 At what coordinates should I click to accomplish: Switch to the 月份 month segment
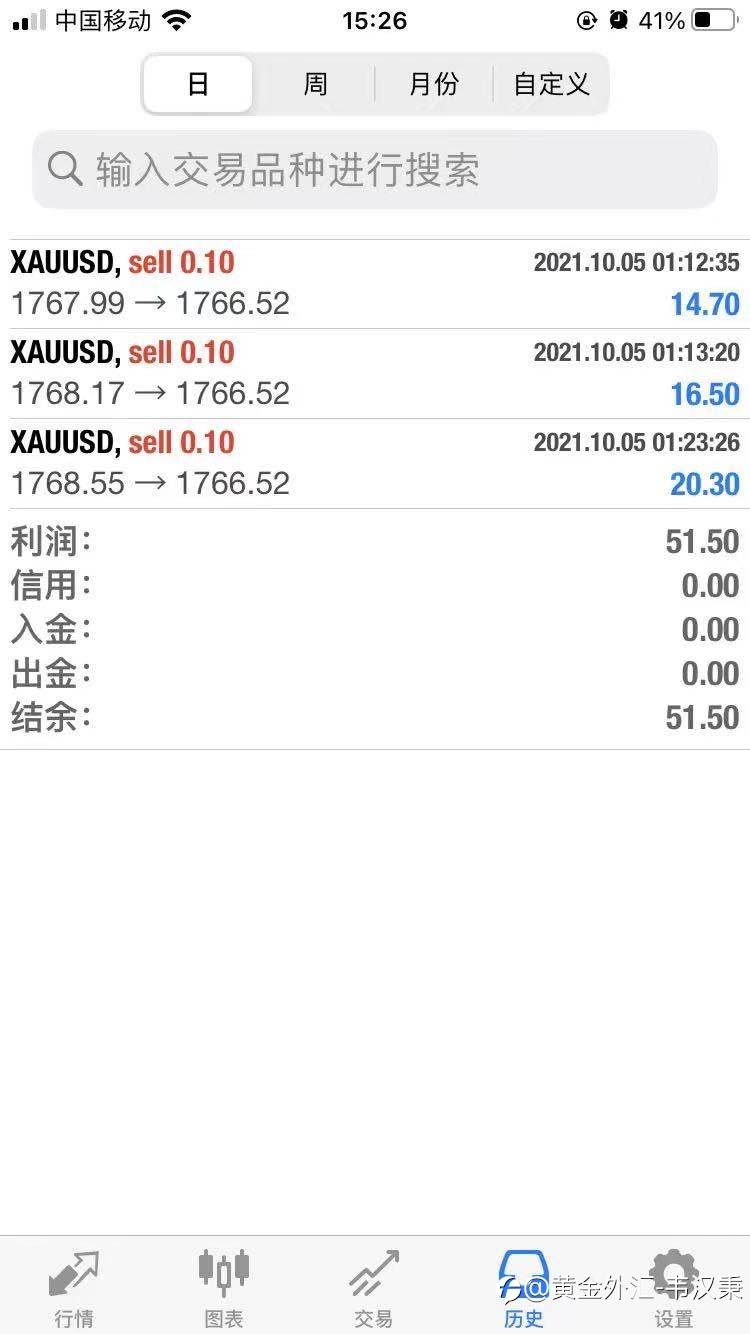(x=433, y=84)
